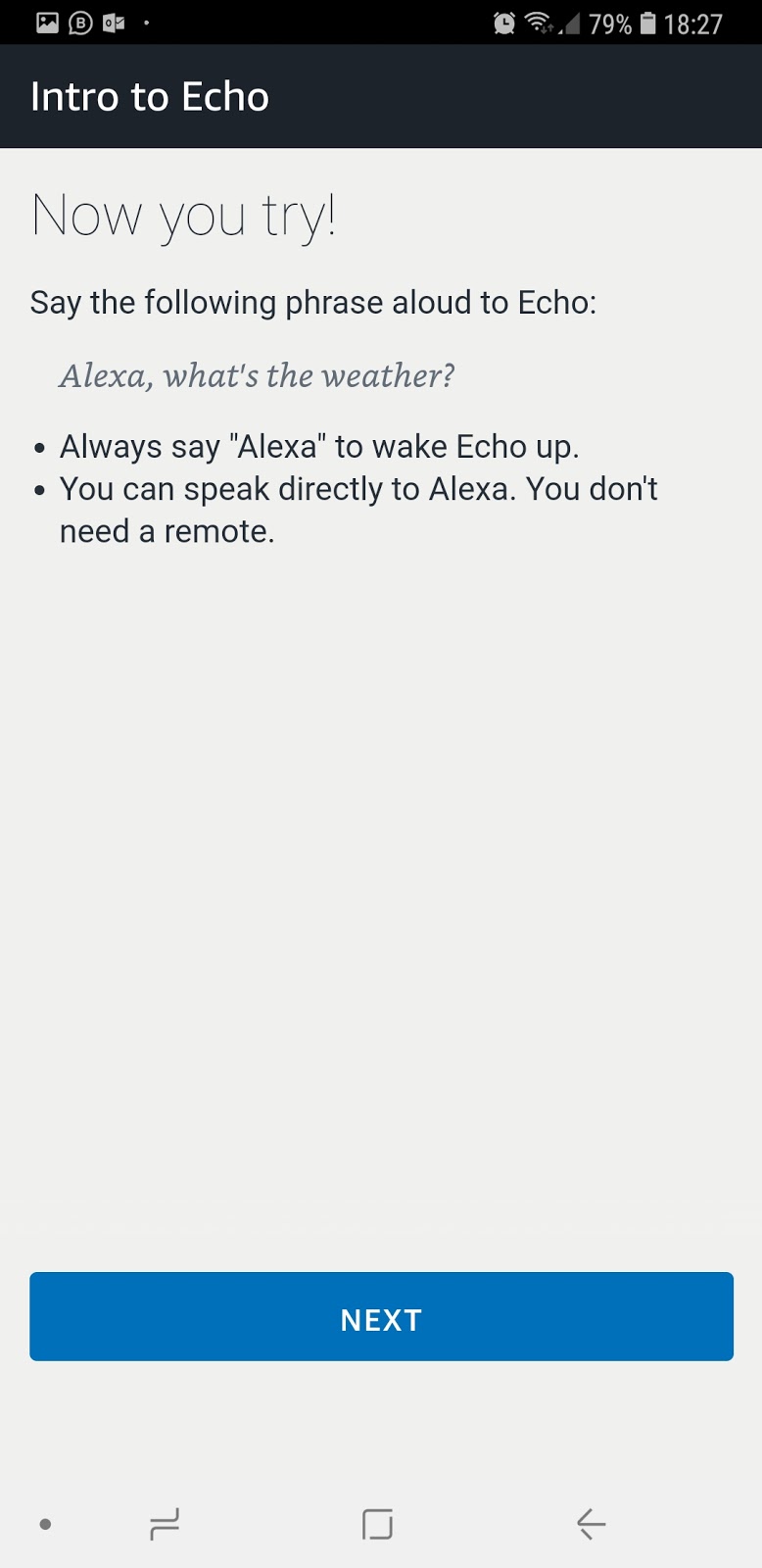
Task: Go to the home screen
Action: click(x=377, y=1524)
